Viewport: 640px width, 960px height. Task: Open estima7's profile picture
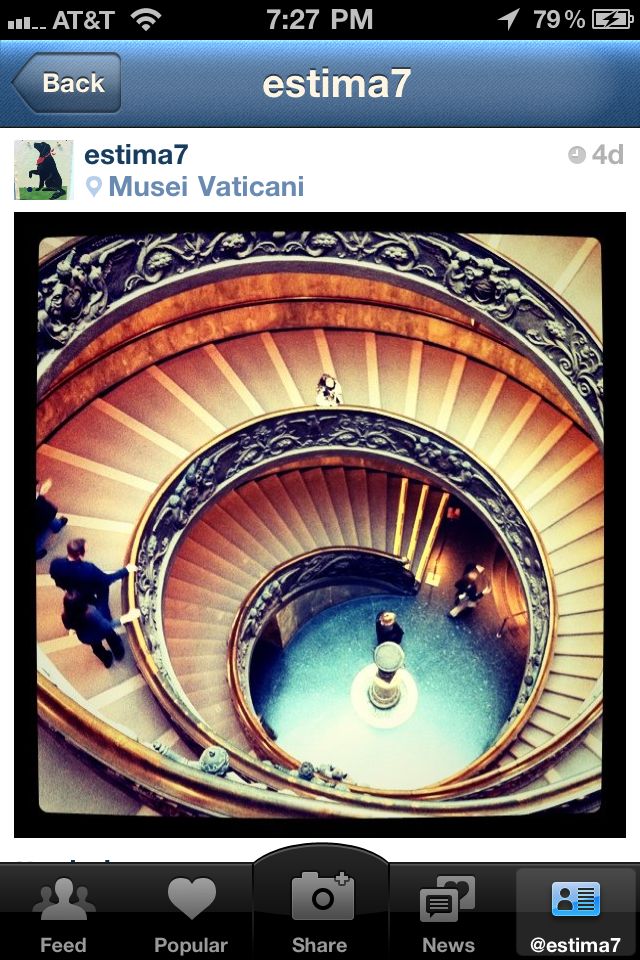(x=43, y=170)
